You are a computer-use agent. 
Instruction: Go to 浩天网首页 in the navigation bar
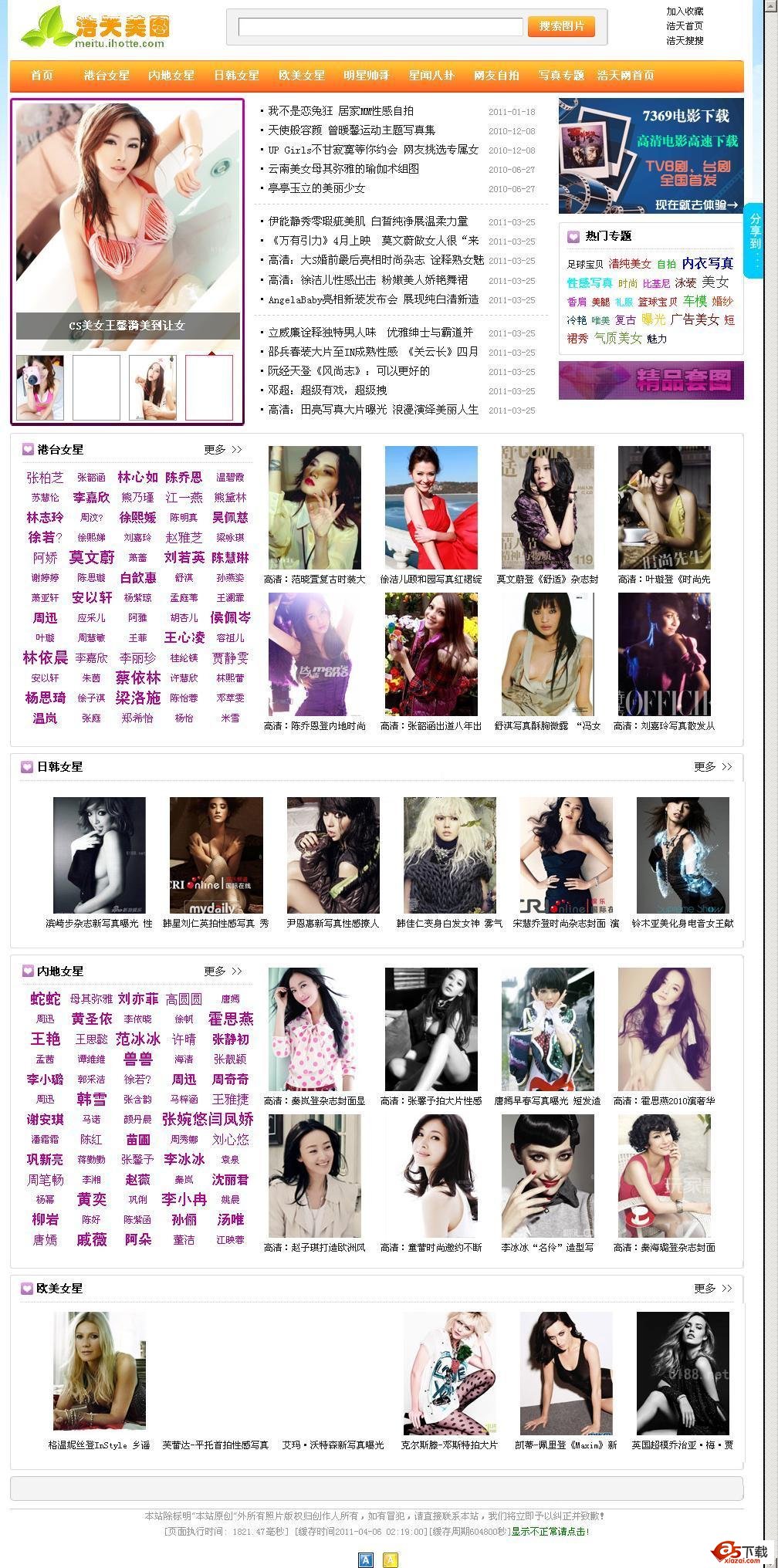625,76
